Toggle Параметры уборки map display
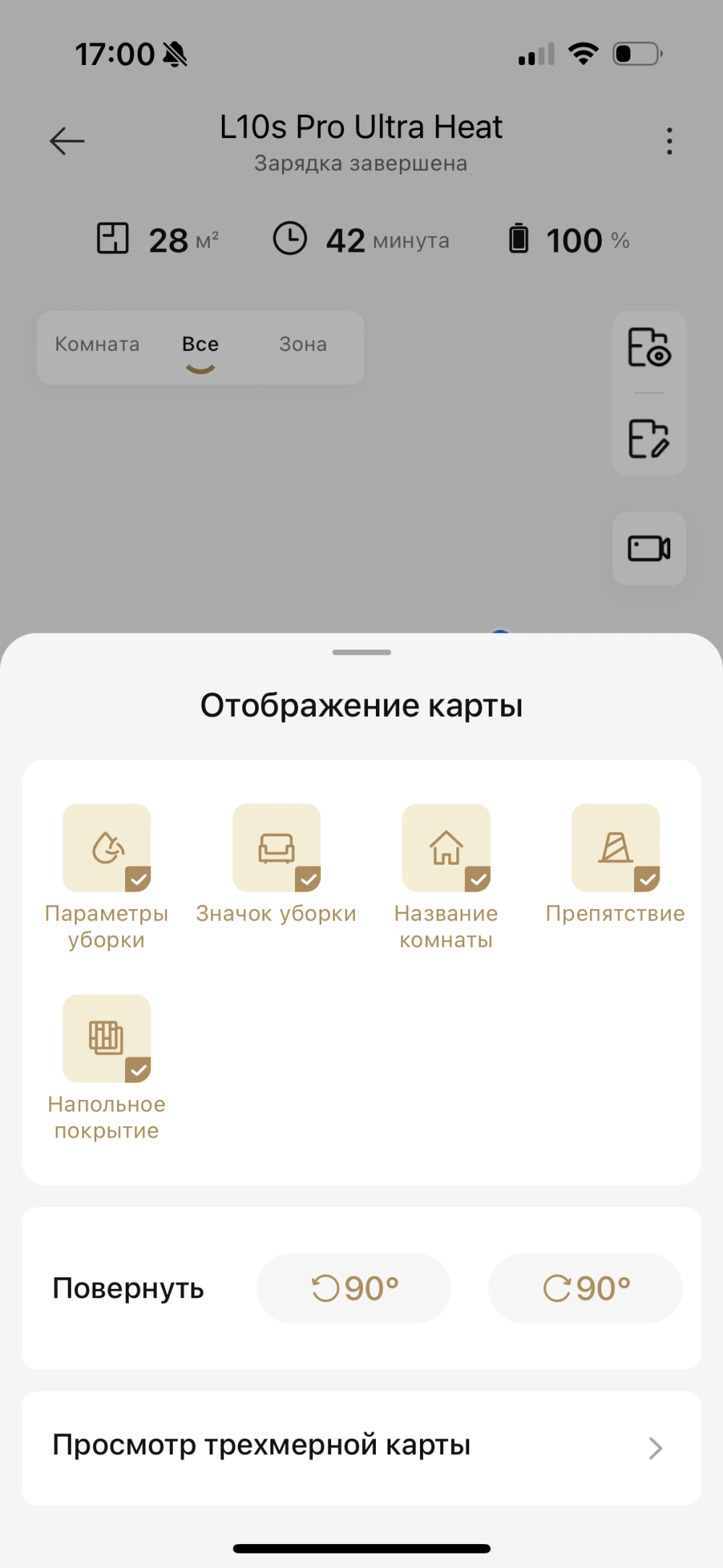Viewport: 723px width, 1568px height. pyautogui.click(x=107, y=848)
